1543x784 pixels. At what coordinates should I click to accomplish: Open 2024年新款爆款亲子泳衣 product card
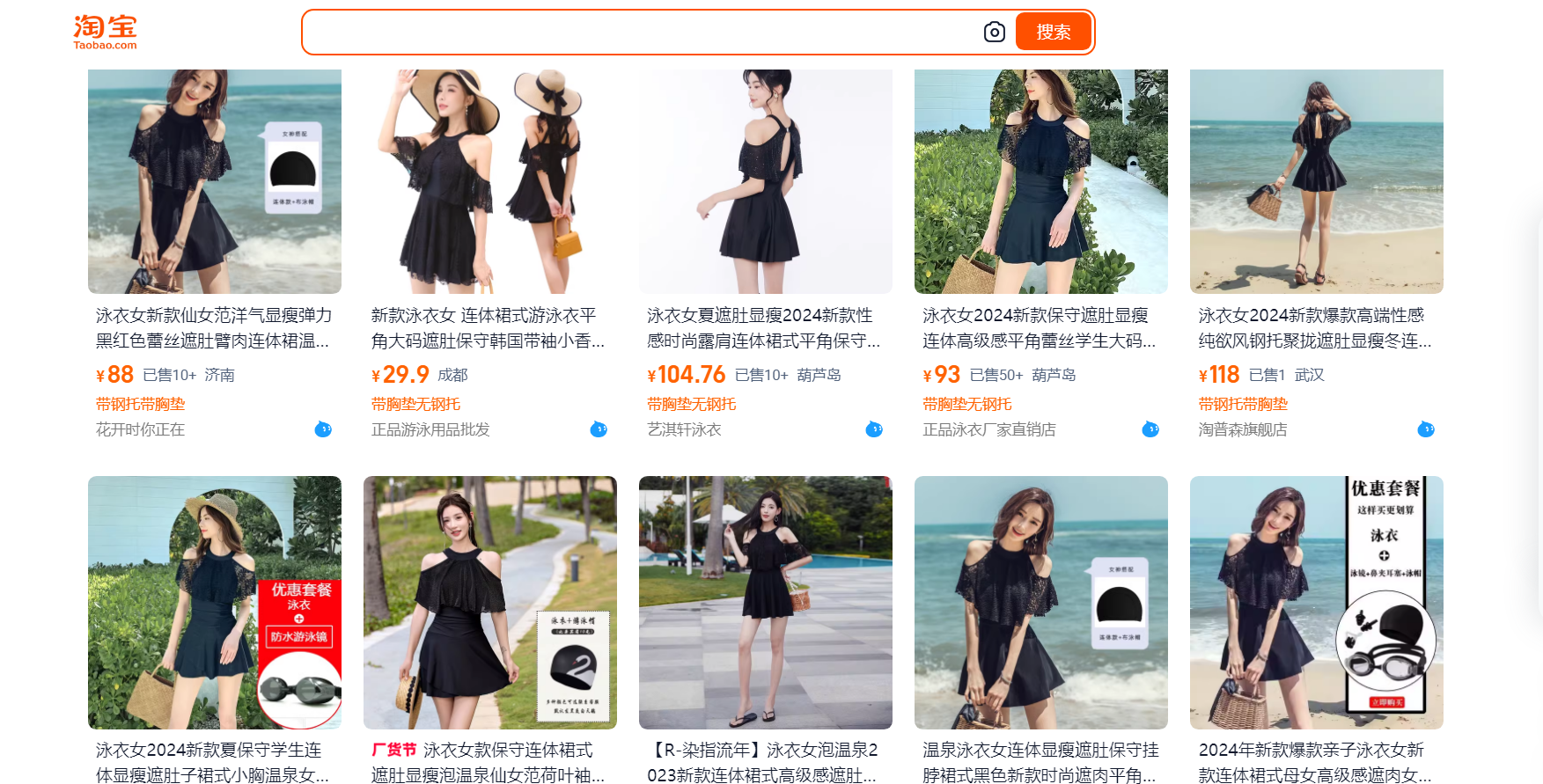pos(1316,603)
